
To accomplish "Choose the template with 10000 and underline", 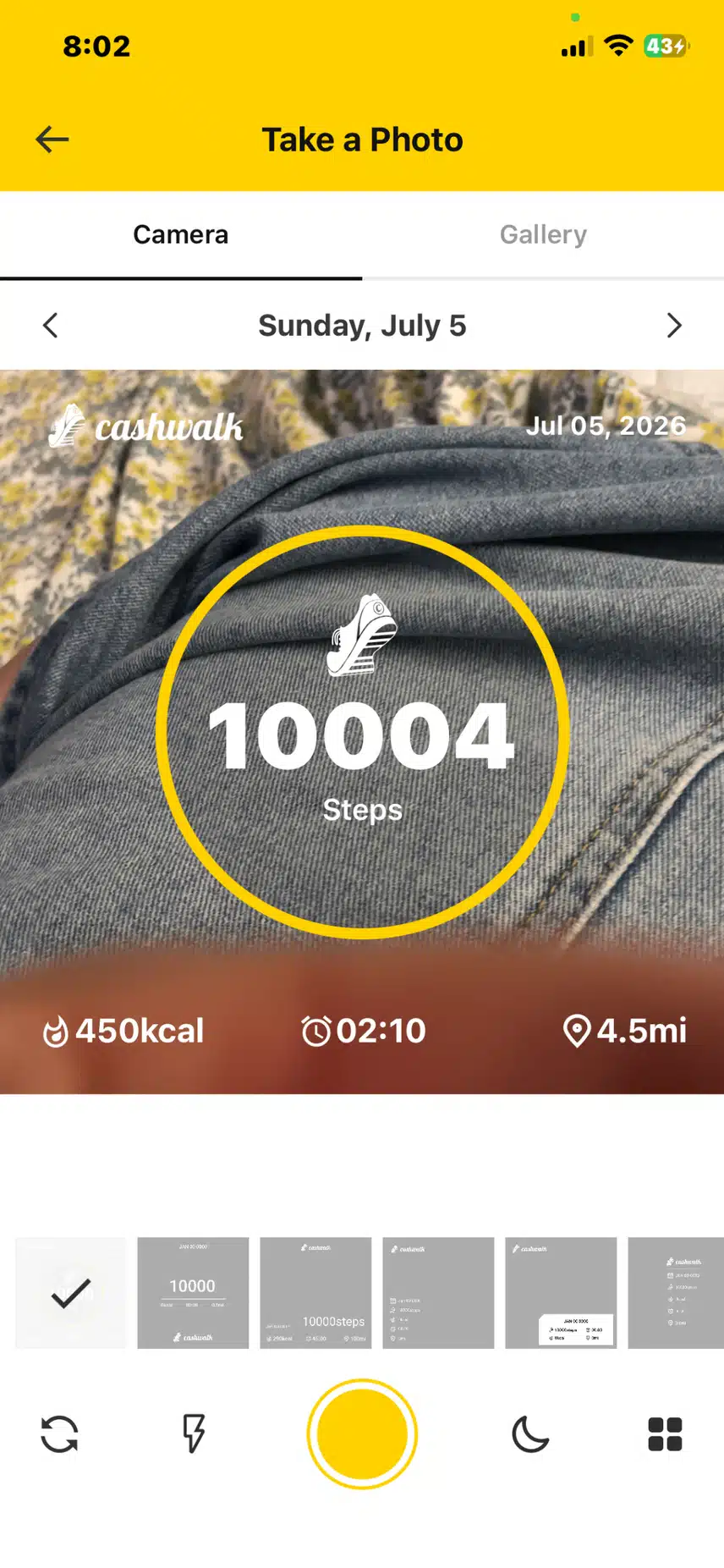I will coord(193,1293).
